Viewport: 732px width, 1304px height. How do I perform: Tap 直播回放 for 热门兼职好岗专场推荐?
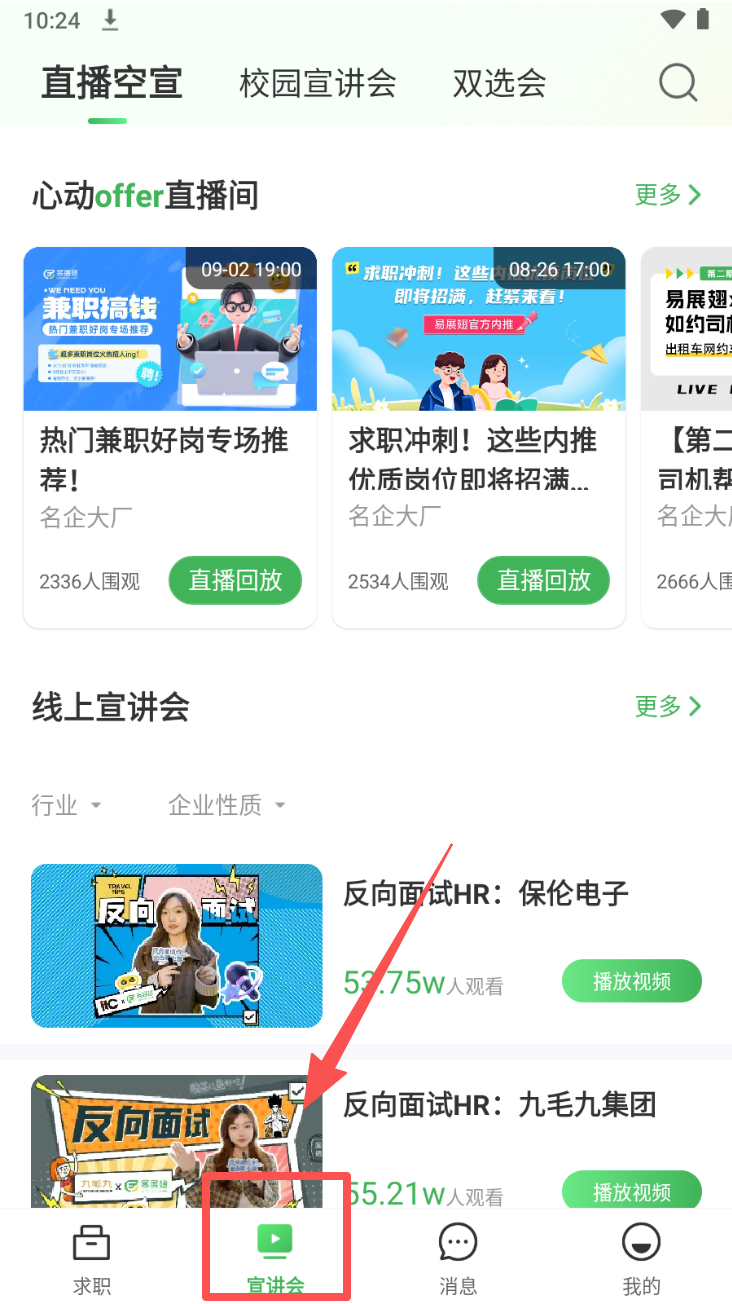[235, 581]
